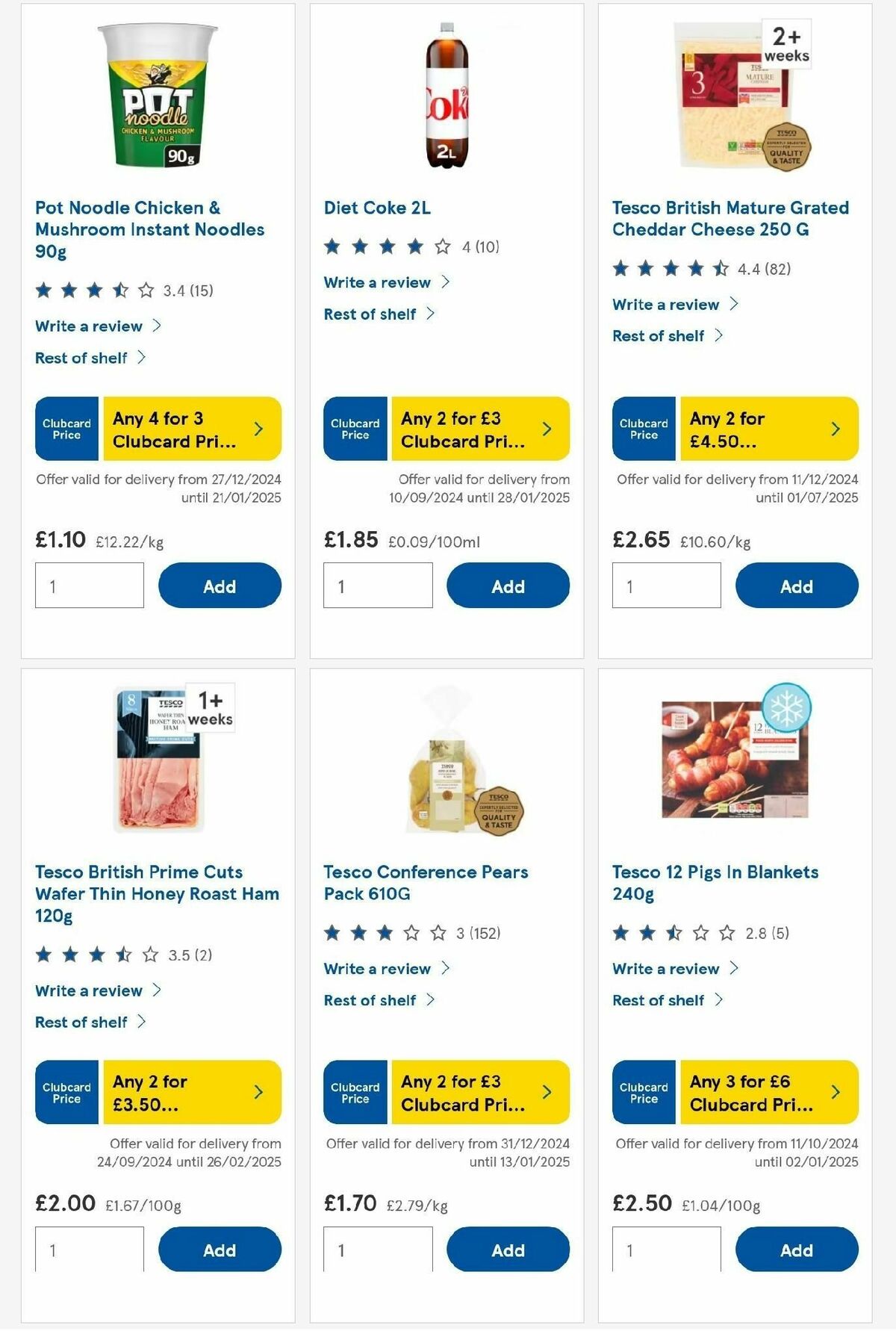Add Diet Coke 2L to basket
This screenshot has width=896, height=1331.
tap(508, 586)
